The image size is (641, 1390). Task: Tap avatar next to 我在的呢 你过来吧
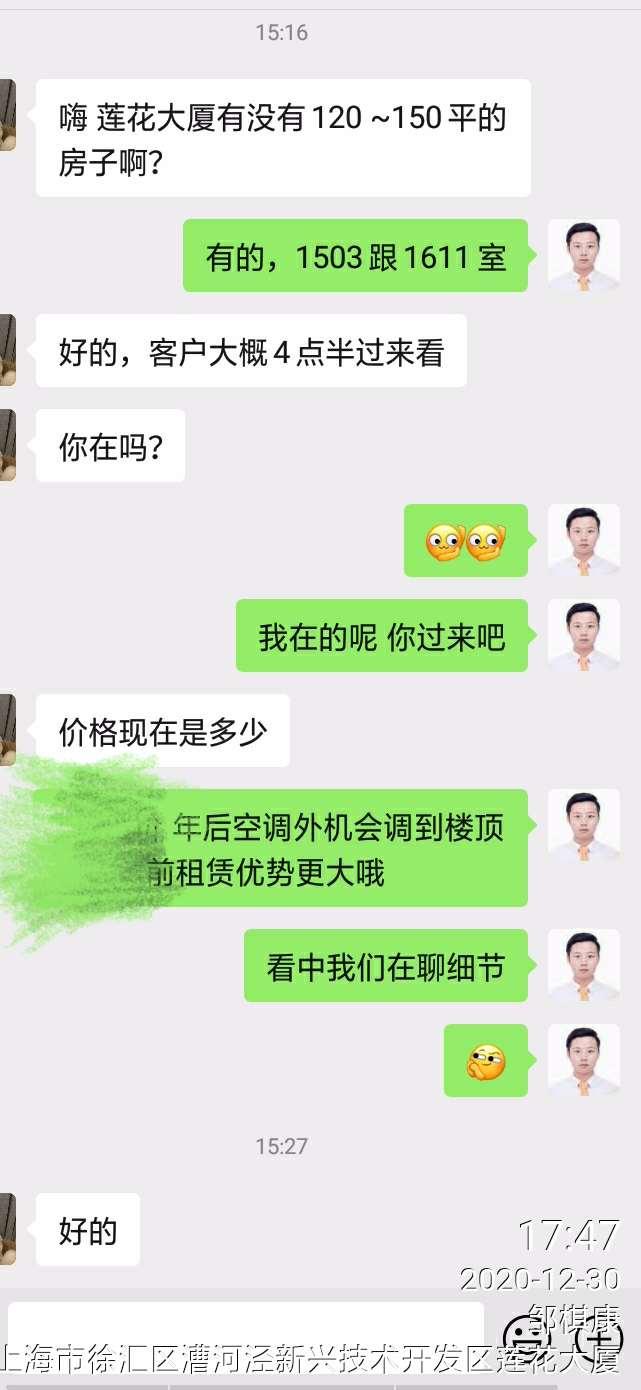click(583, 635)
